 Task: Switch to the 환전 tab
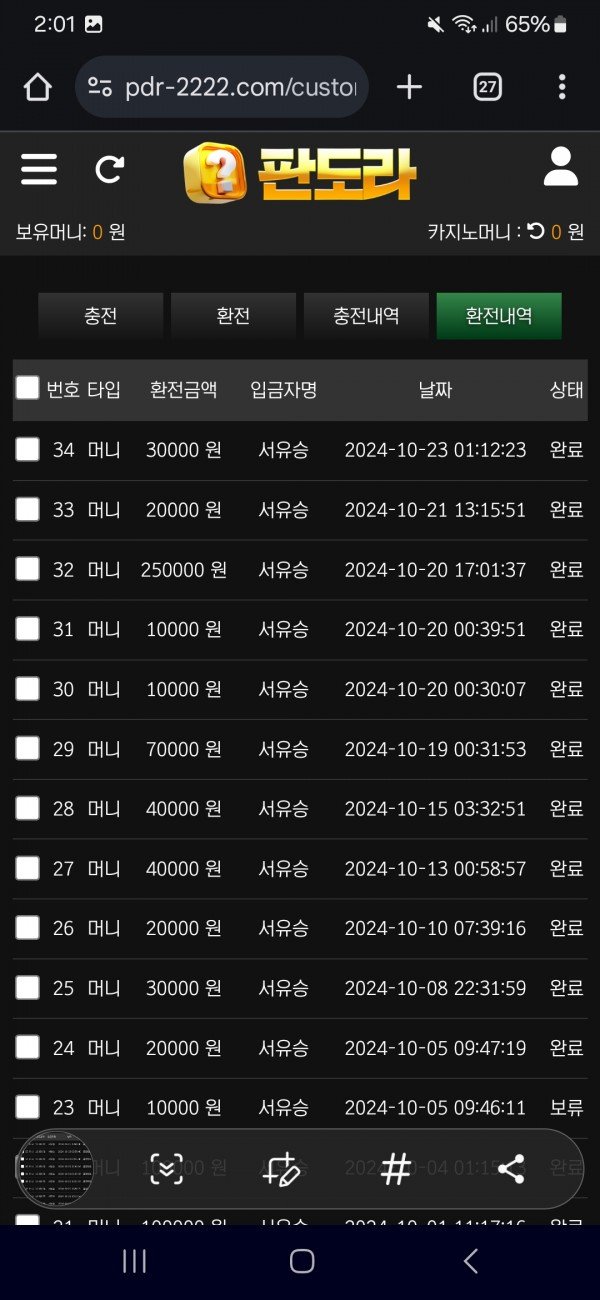point(233,316)
